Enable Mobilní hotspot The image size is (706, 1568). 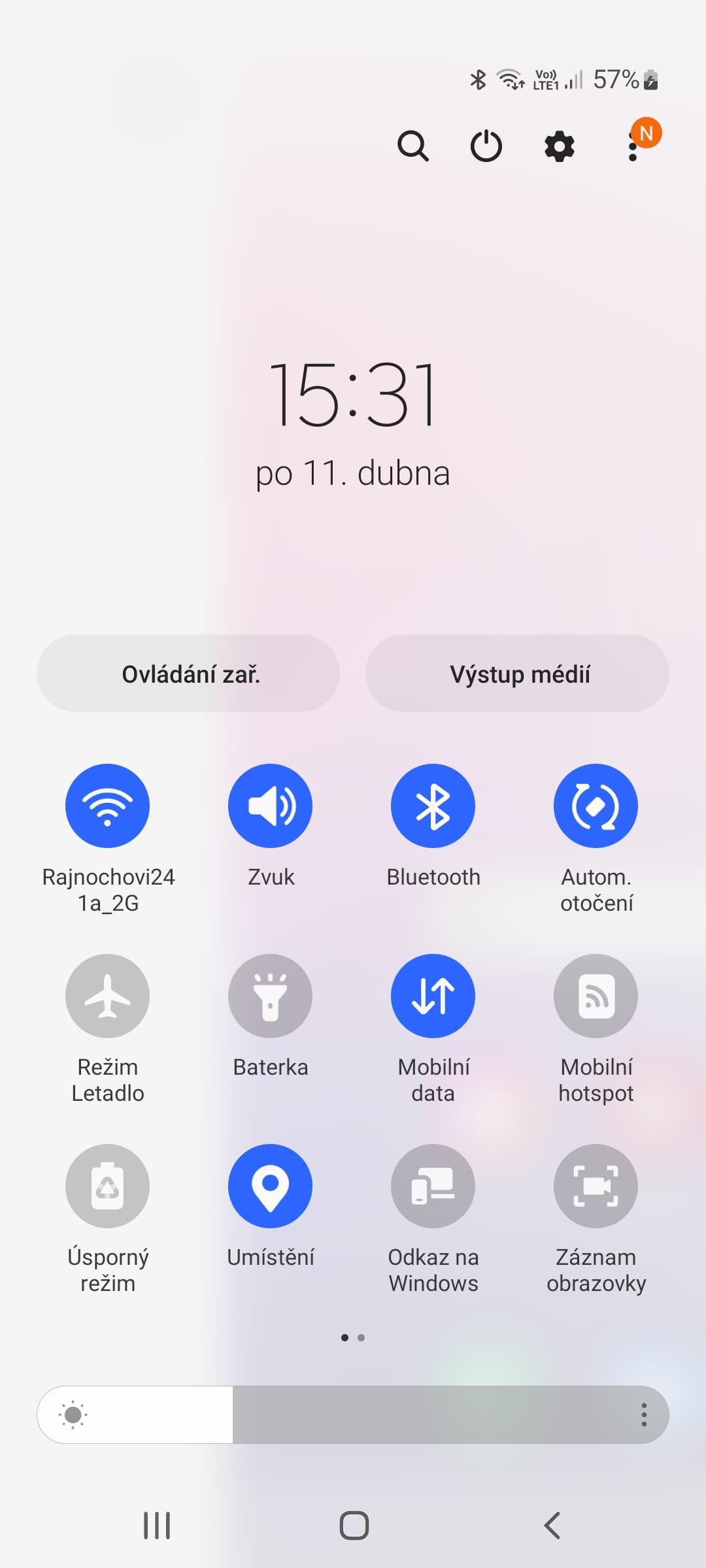596,996
